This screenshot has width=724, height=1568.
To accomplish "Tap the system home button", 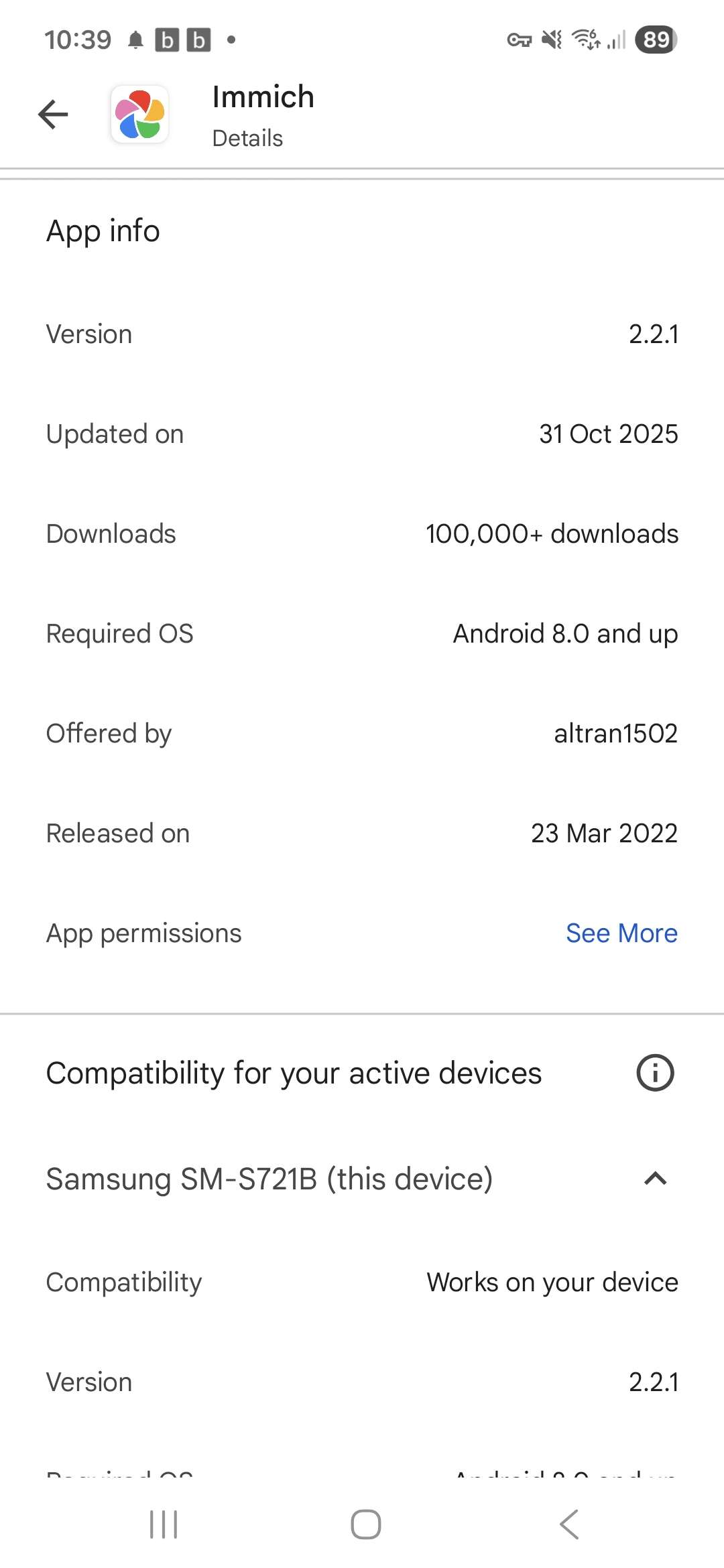I will coord(365,1524).
